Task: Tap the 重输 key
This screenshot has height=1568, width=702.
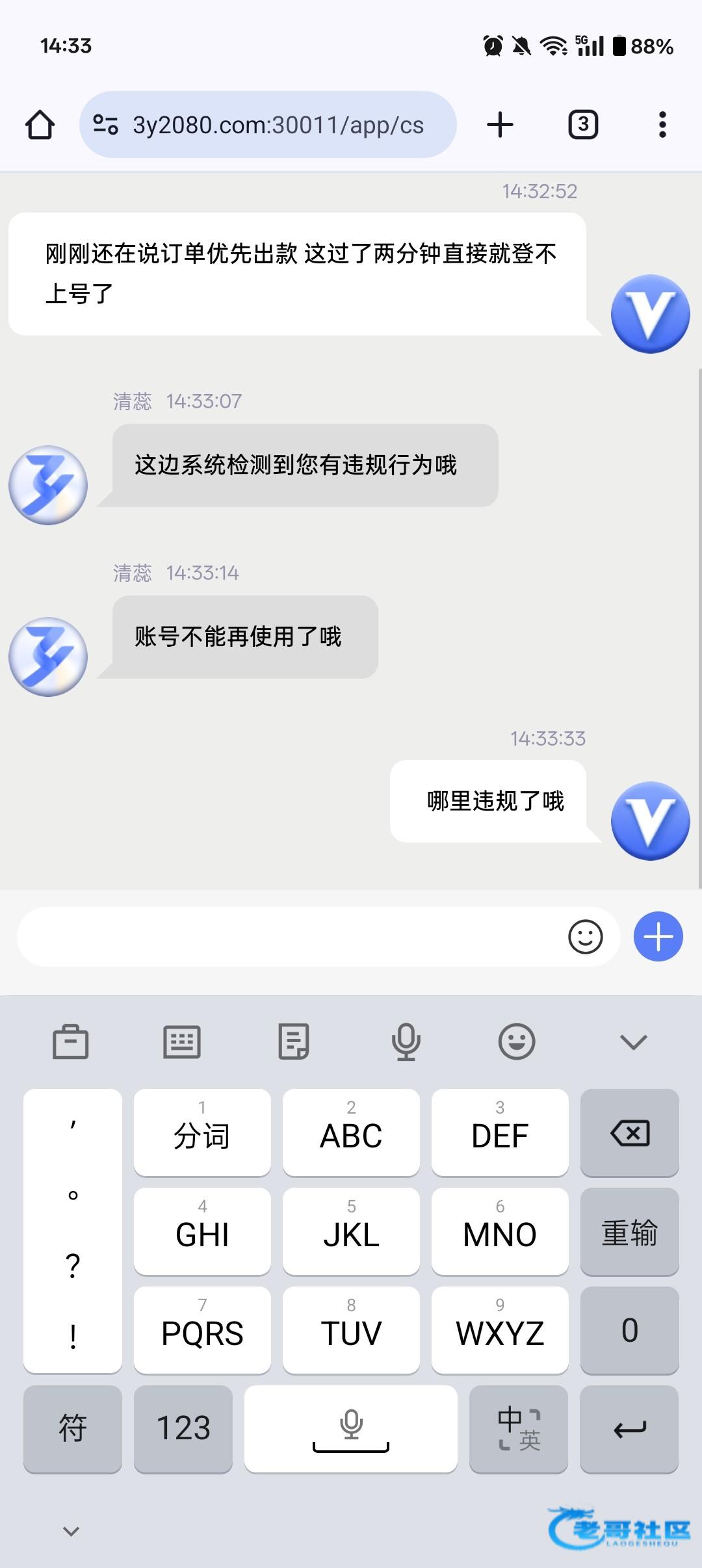Action: click(629, 1232)
